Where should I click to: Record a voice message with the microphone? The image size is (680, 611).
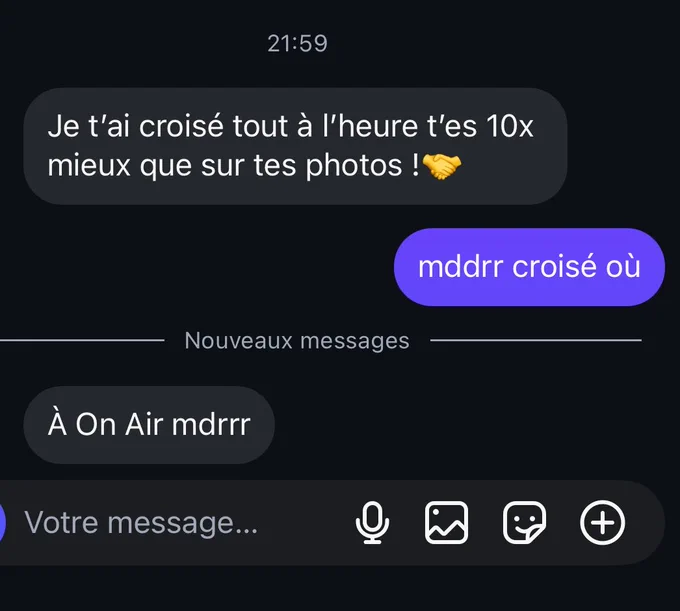point(372,523)
